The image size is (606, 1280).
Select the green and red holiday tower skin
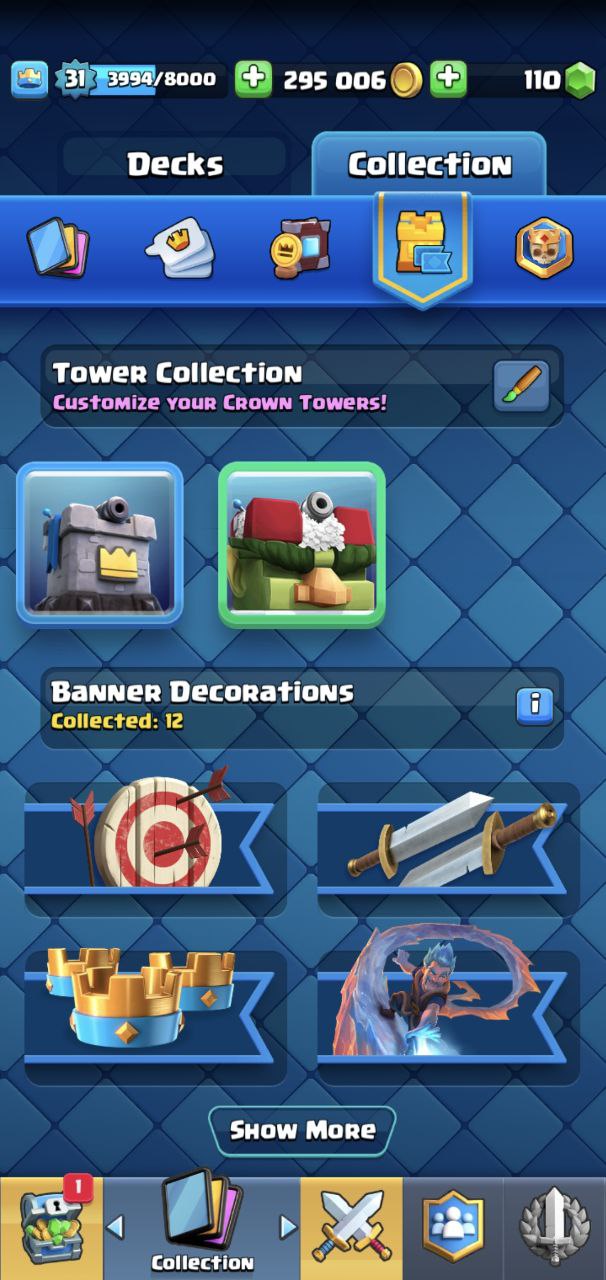(302, 544)
